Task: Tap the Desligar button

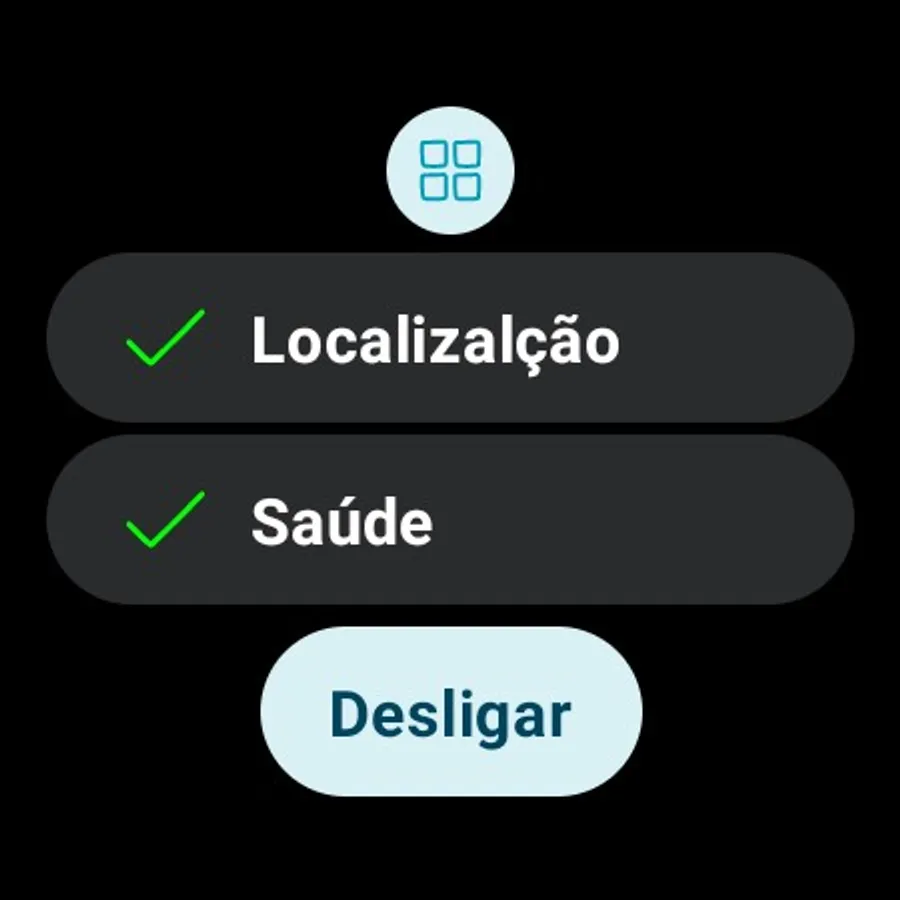Action: click(x=451, y=712)
